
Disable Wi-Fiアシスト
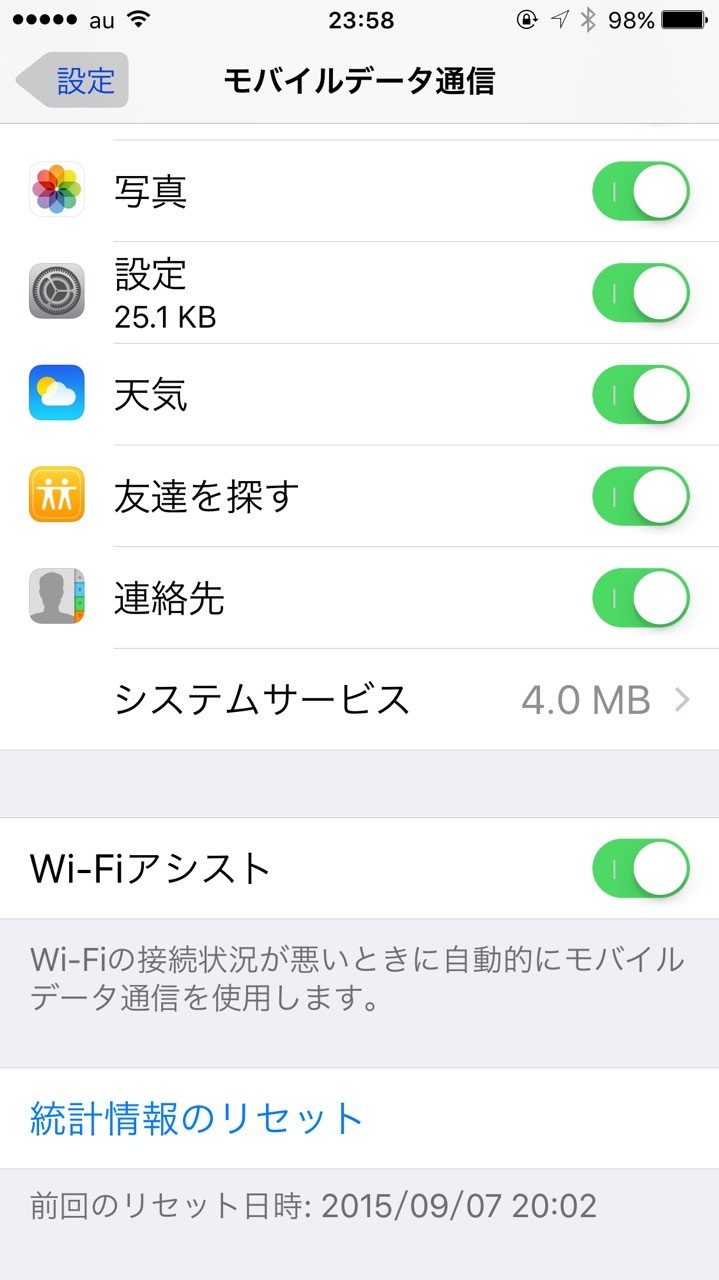641,868
